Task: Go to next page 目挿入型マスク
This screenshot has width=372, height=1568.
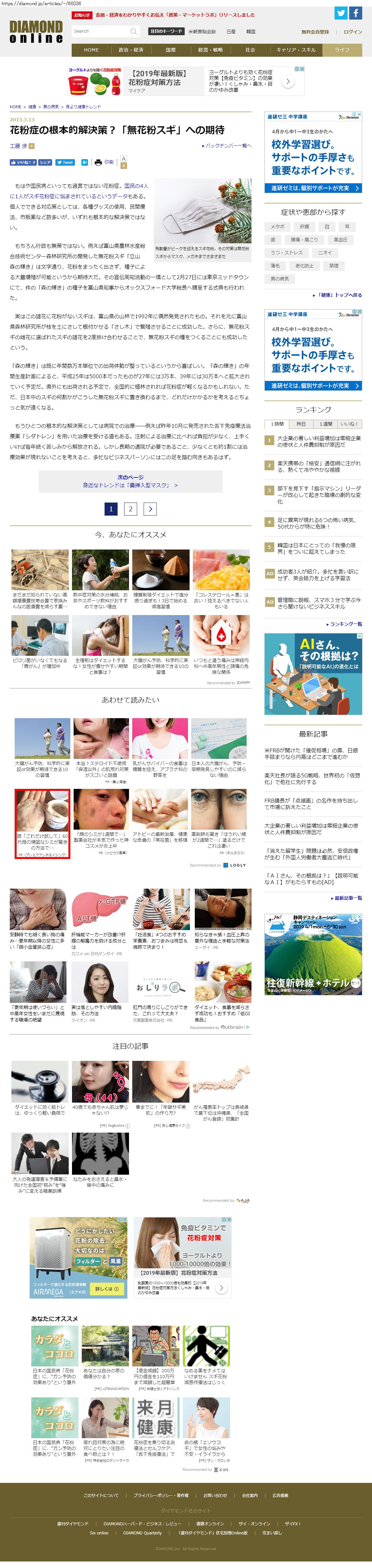Action: tap(130, 485)
